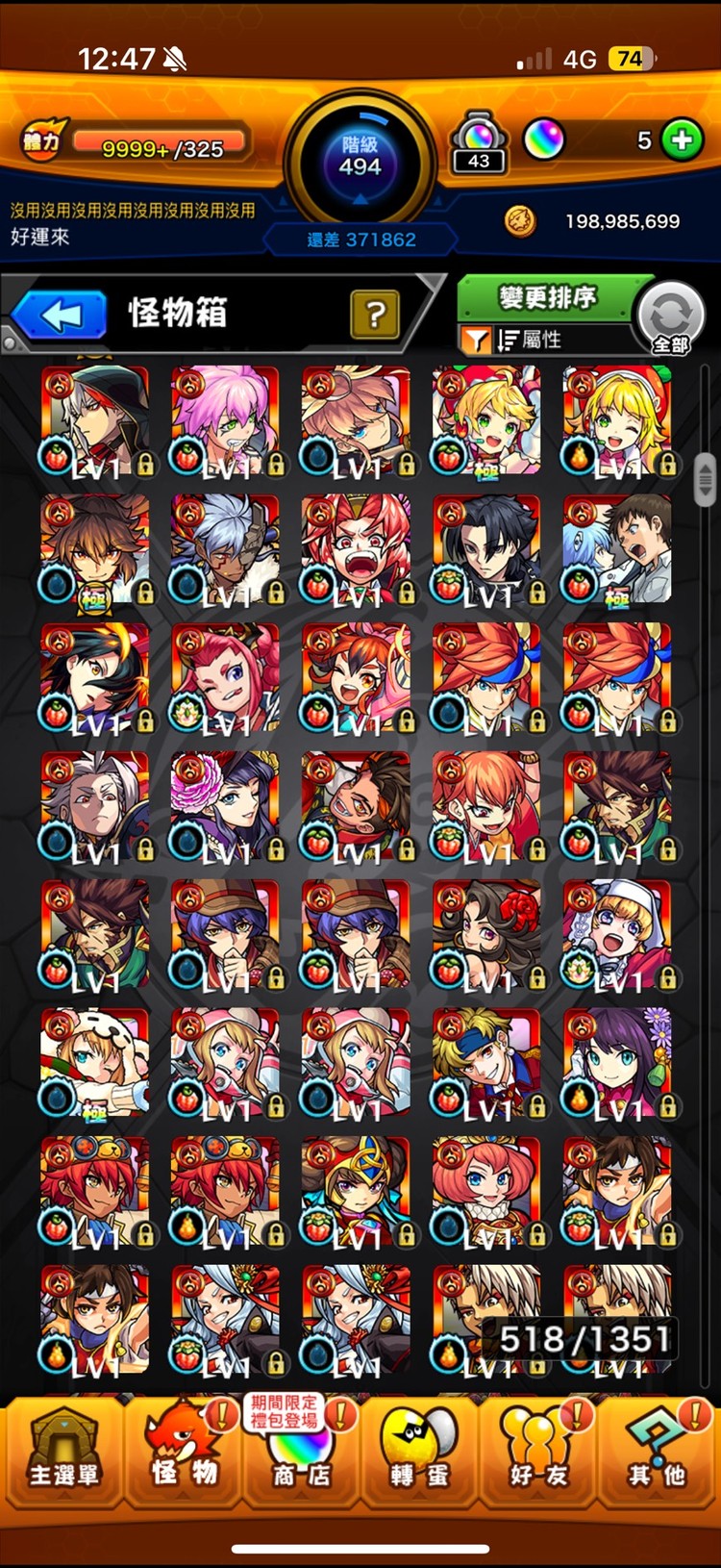Add orbs with the green plus button
Viewport: 721px width, 1568px height.
[x=682, y=140]
